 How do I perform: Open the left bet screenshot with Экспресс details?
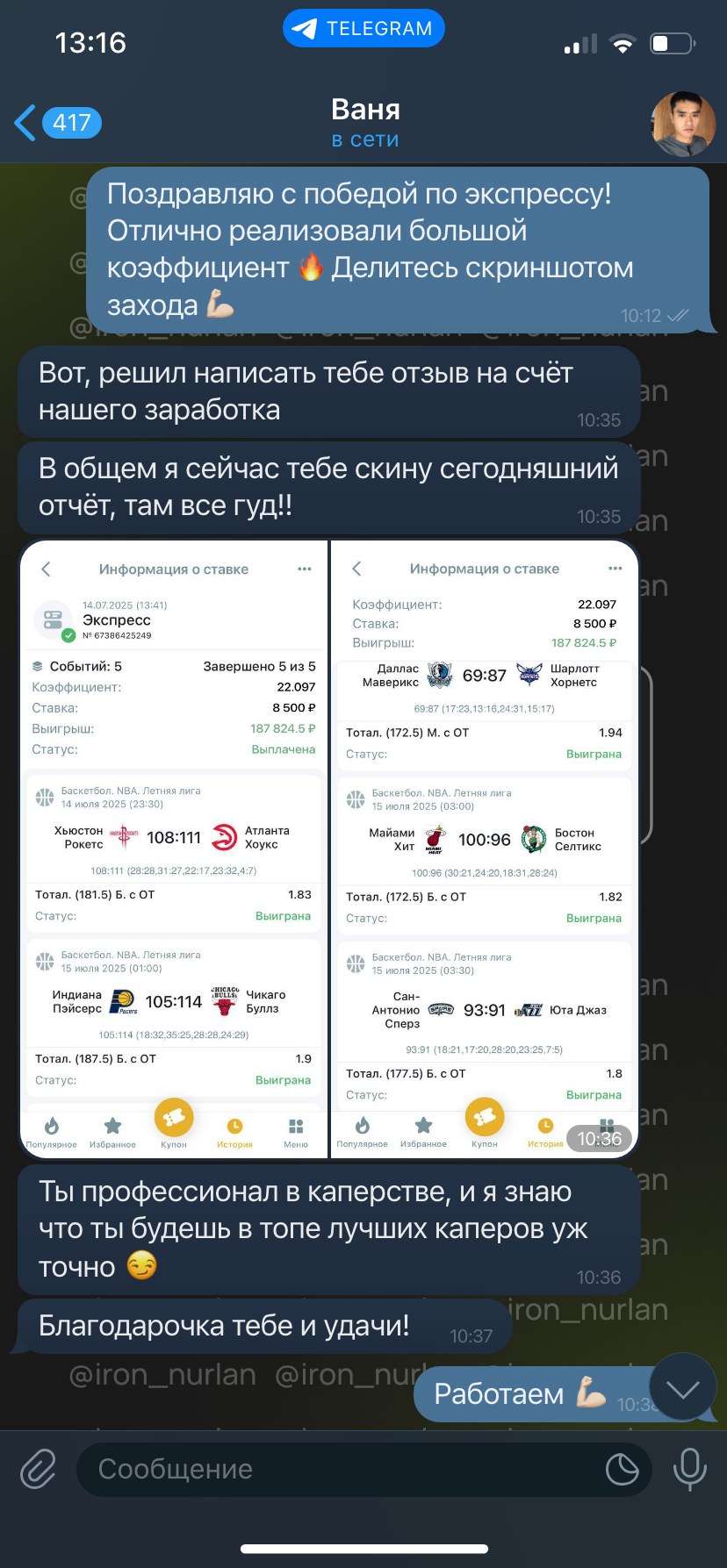pos(174,849)
